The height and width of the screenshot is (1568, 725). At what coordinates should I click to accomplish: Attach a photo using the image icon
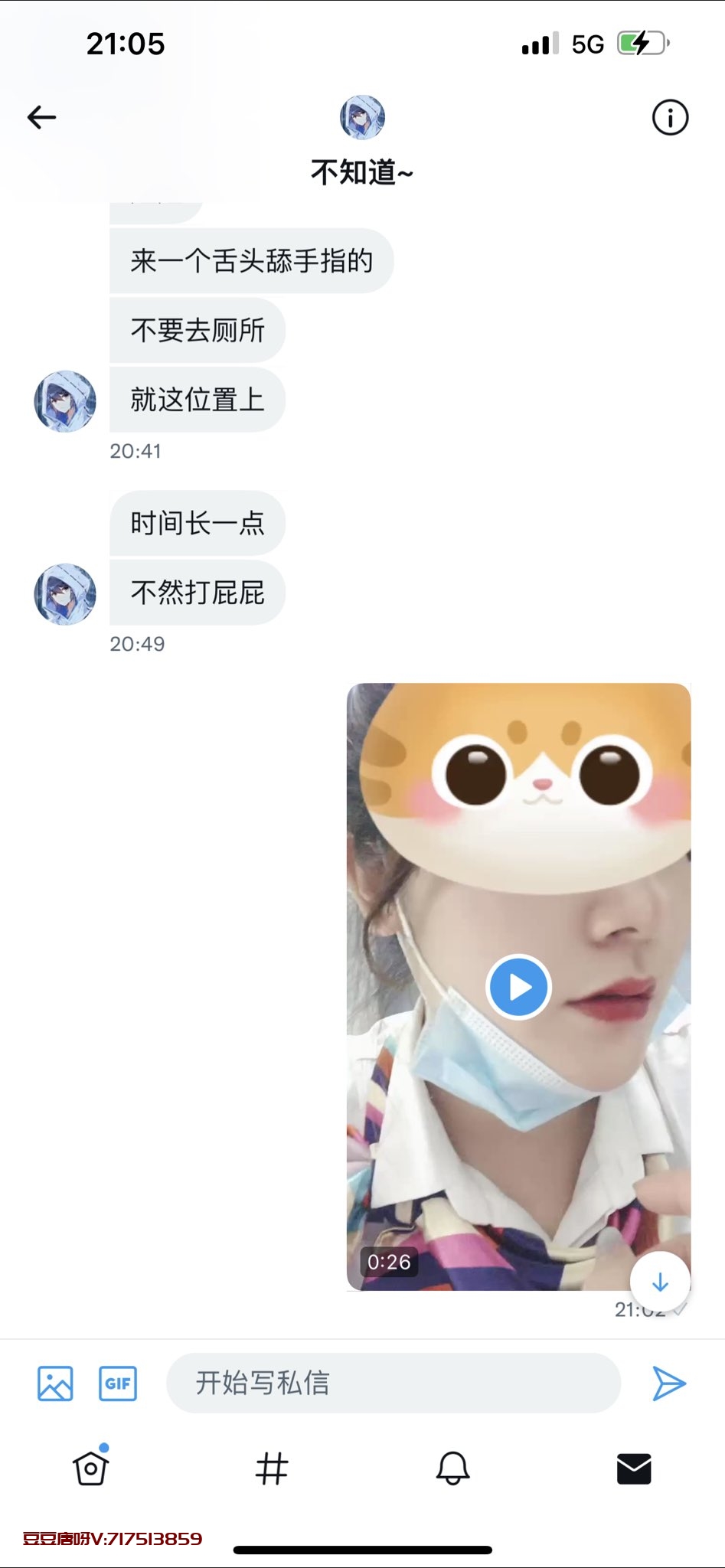pyautogui.click(x=55, y=1383)
